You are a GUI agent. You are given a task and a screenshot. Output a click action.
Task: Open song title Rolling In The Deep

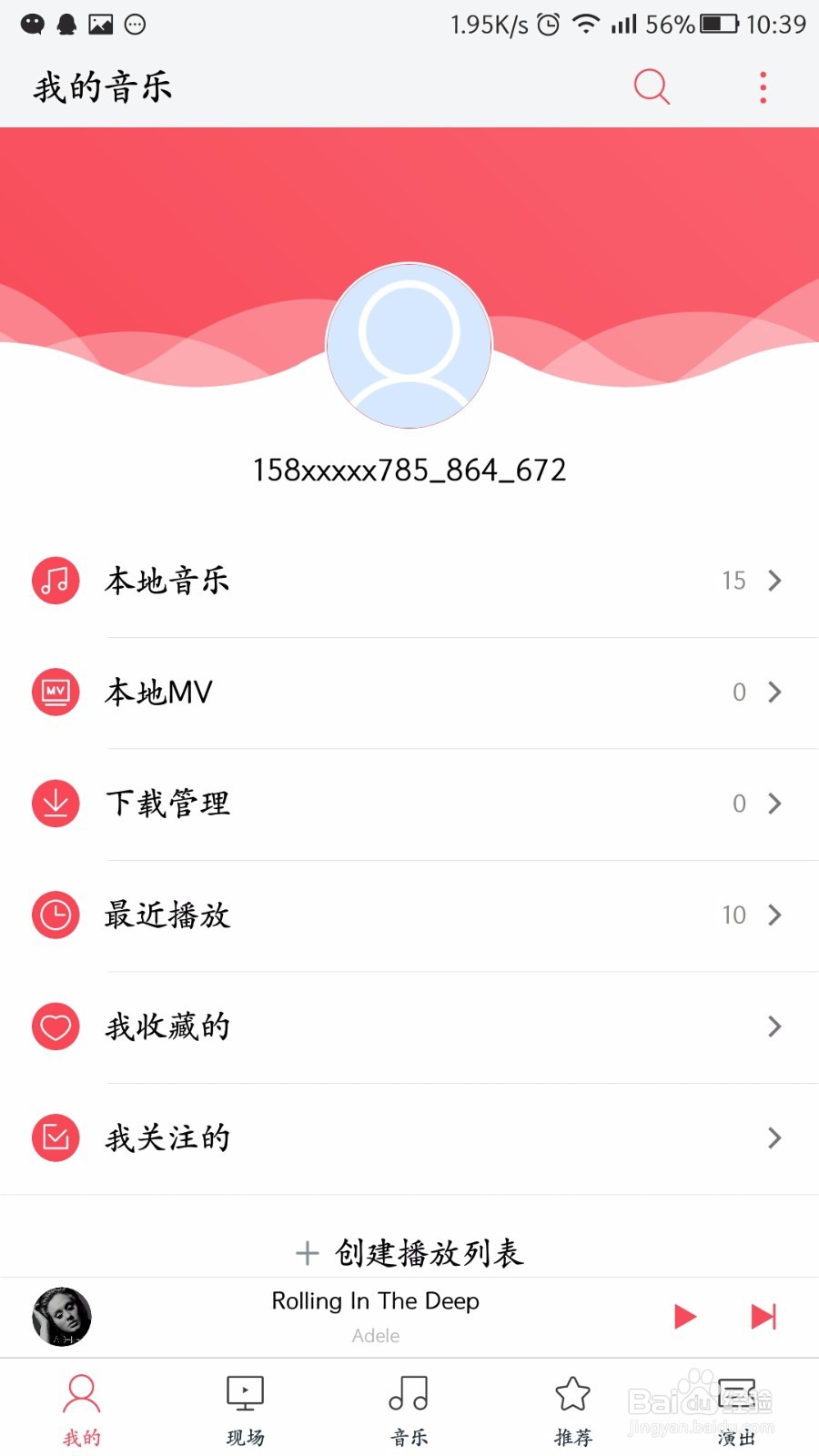[375, 1301]
